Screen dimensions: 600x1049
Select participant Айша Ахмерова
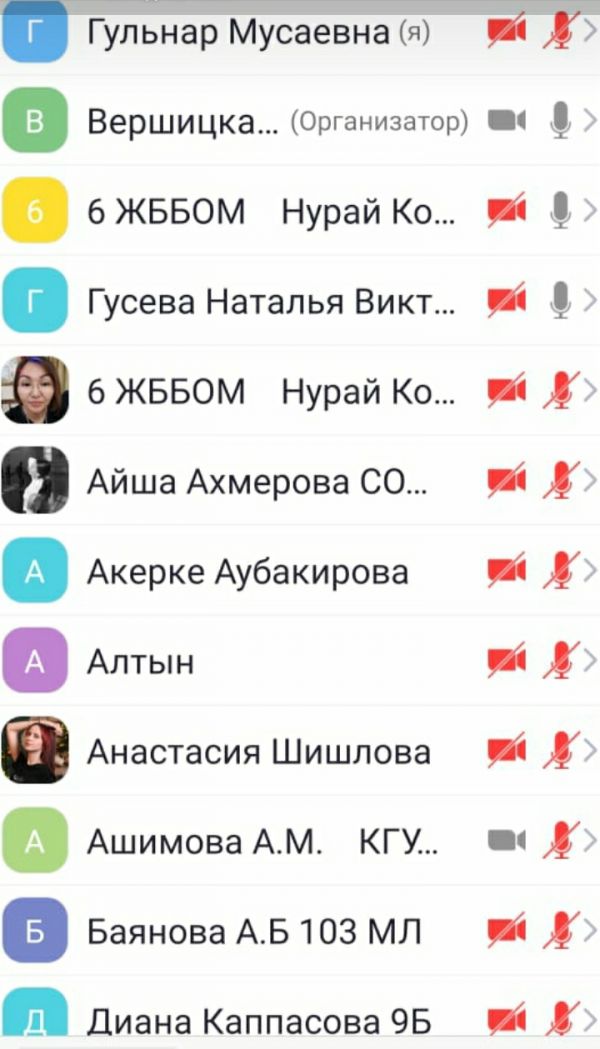[257, 481]
